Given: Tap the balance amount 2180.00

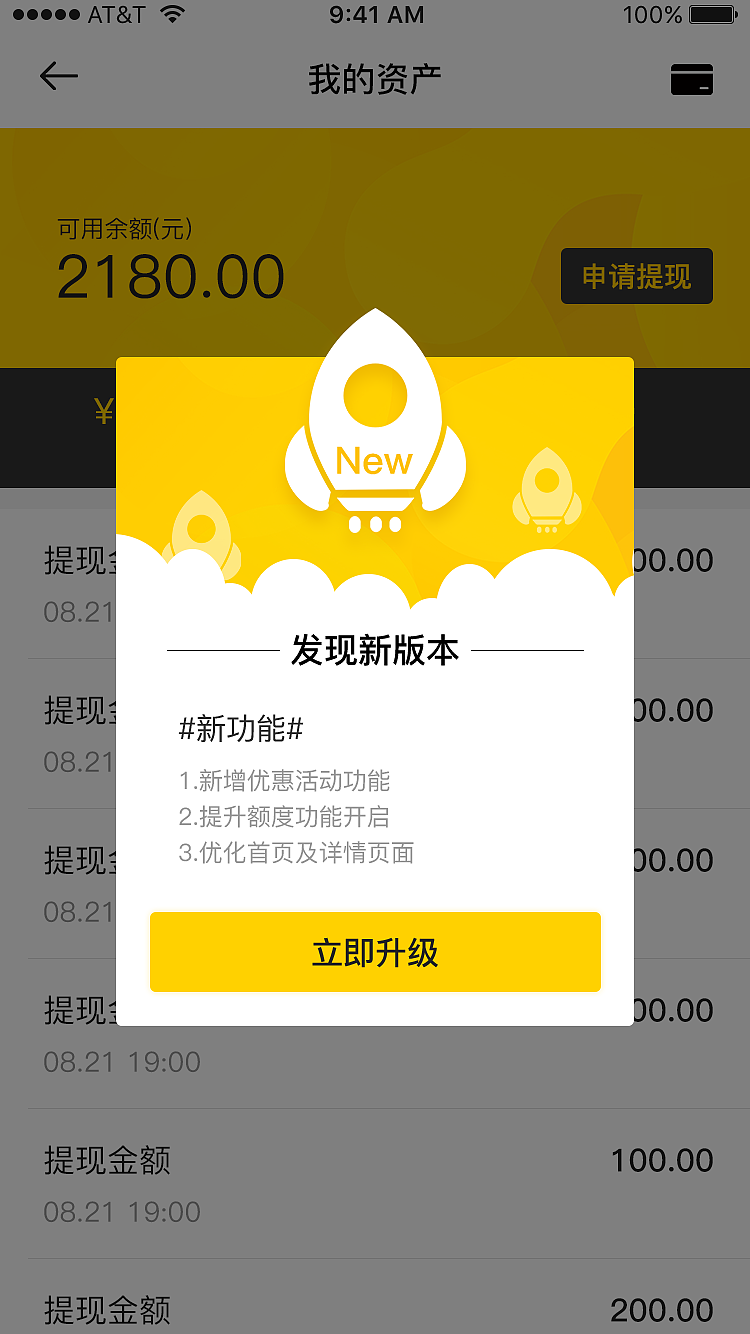Looking at the screenshot, I should pyautogui.click(x=172, y=276).
